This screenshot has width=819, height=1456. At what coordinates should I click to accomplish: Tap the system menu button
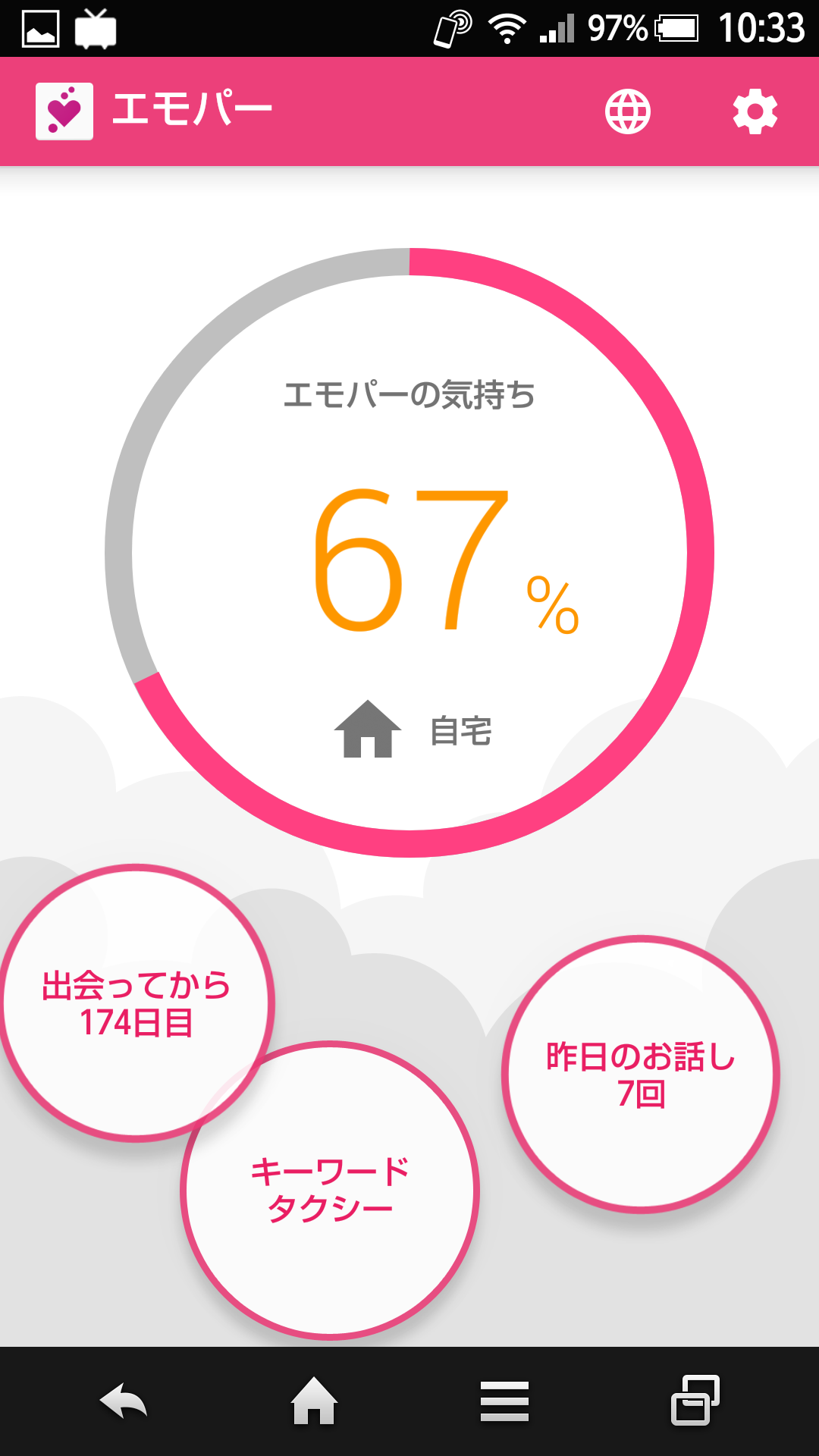pos(504,1401)
